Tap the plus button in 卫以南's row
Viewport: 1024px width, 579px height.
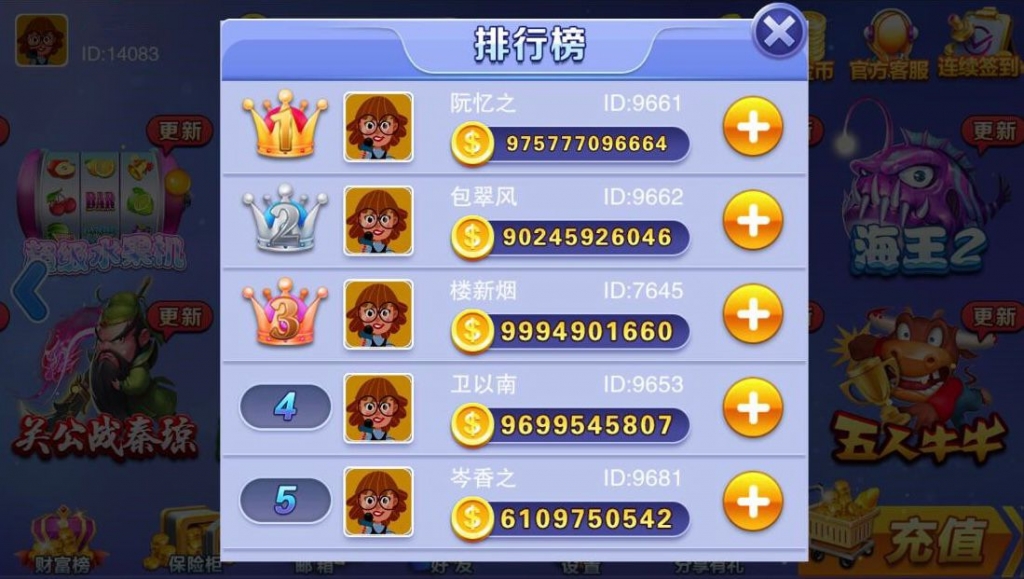click(752, 408)
